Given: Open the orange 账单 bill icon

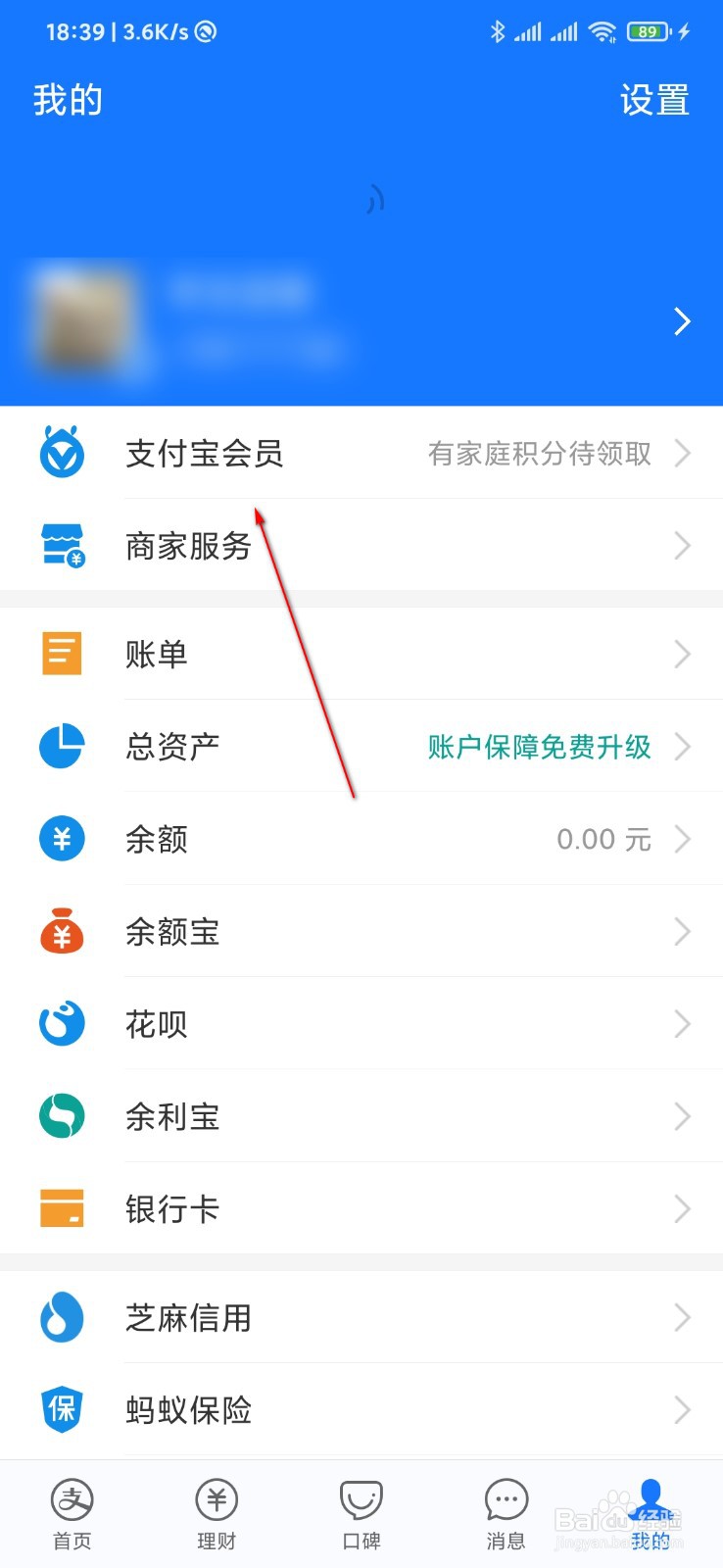Looking at the screenshot, I should pyautogui.click(x=62, y=654).
